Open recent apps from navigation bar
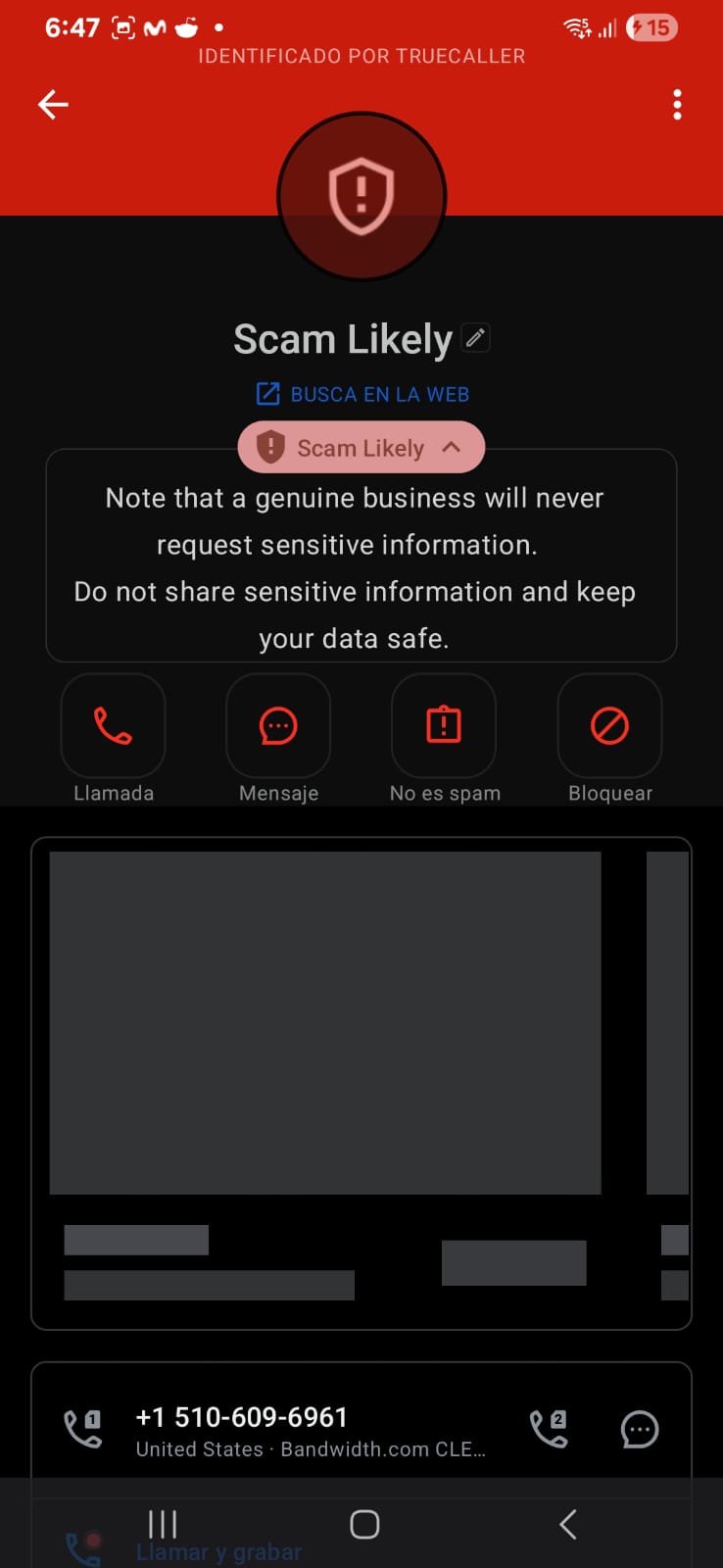The image size is (723, 1568). [x=163, y=1524]
